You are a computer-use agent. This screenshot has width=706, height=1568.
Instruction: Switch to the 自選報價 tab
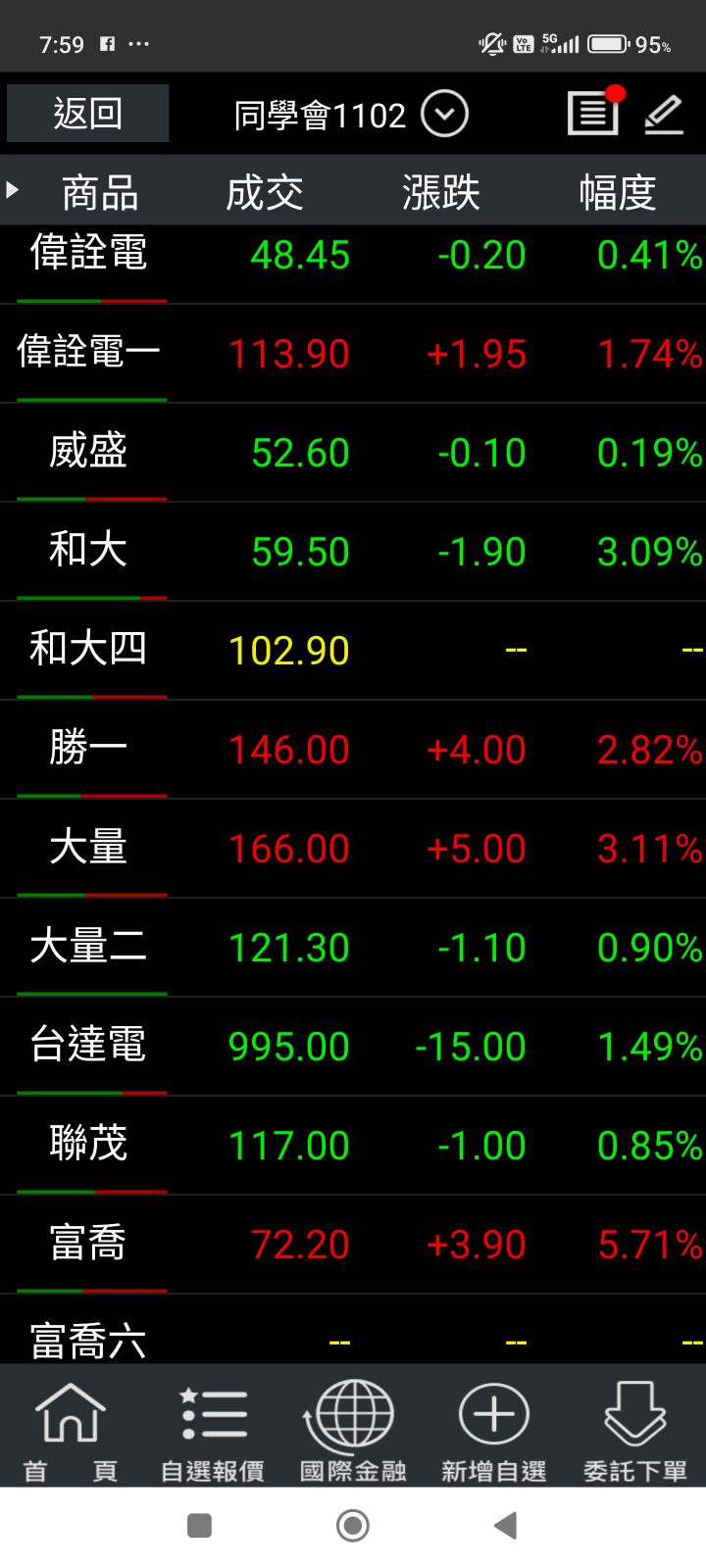coord(212,1429)
